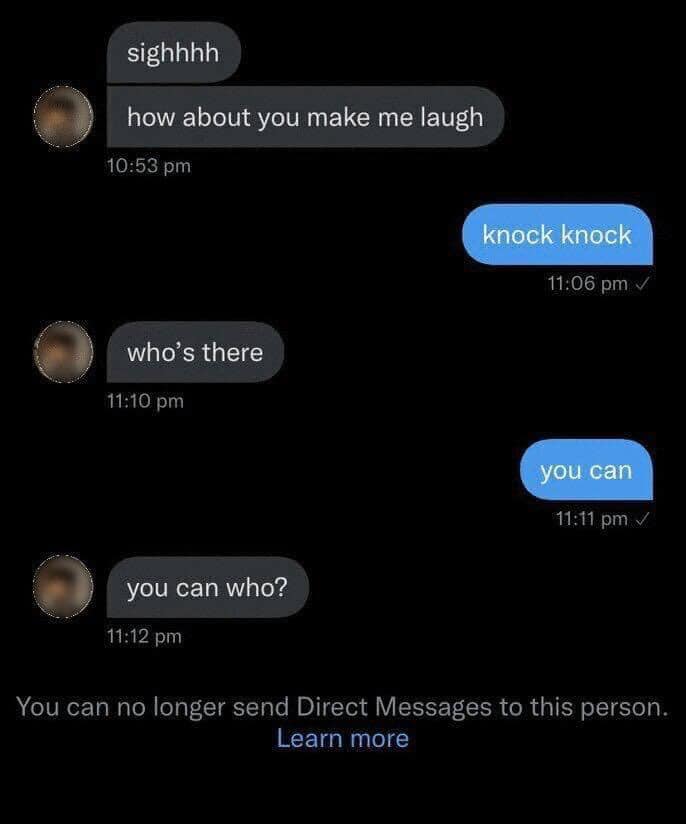
Task: Open sender's avatar beside "who's there"
Action: point(64,352)
